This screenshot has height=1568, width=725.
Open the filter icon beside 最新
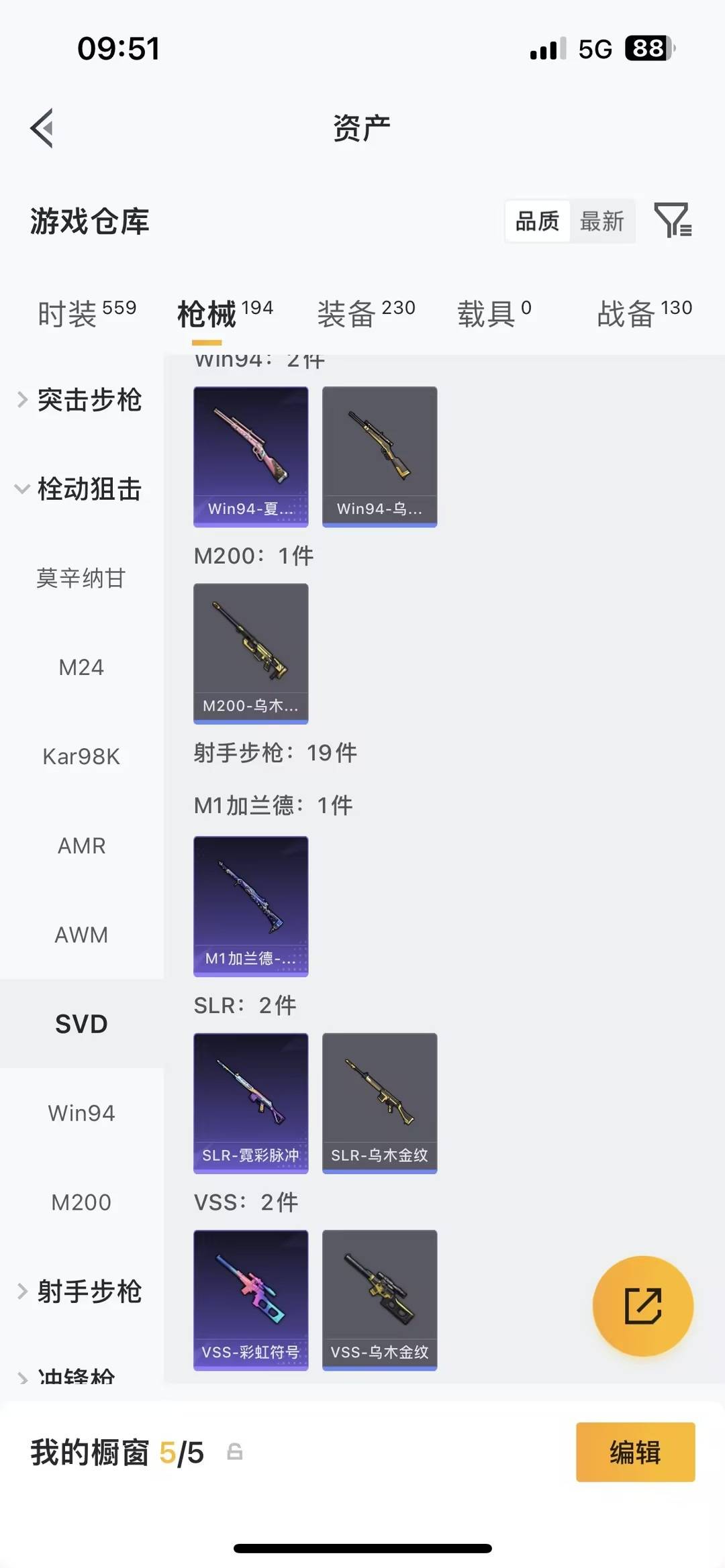pyautogui.click(x=675, y=221)
